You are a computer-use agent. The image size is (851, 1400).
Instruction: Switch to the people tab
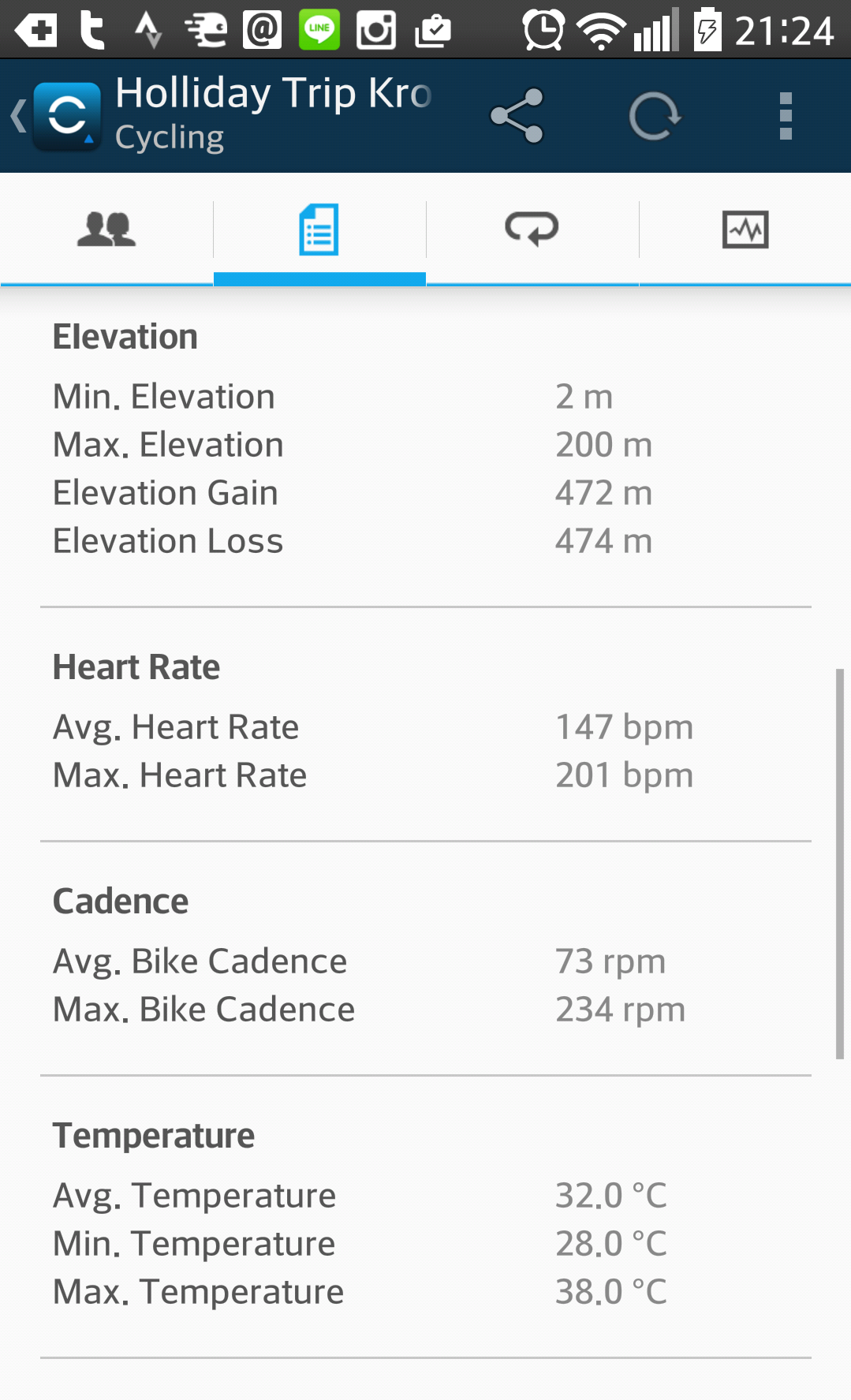(106, 230)
